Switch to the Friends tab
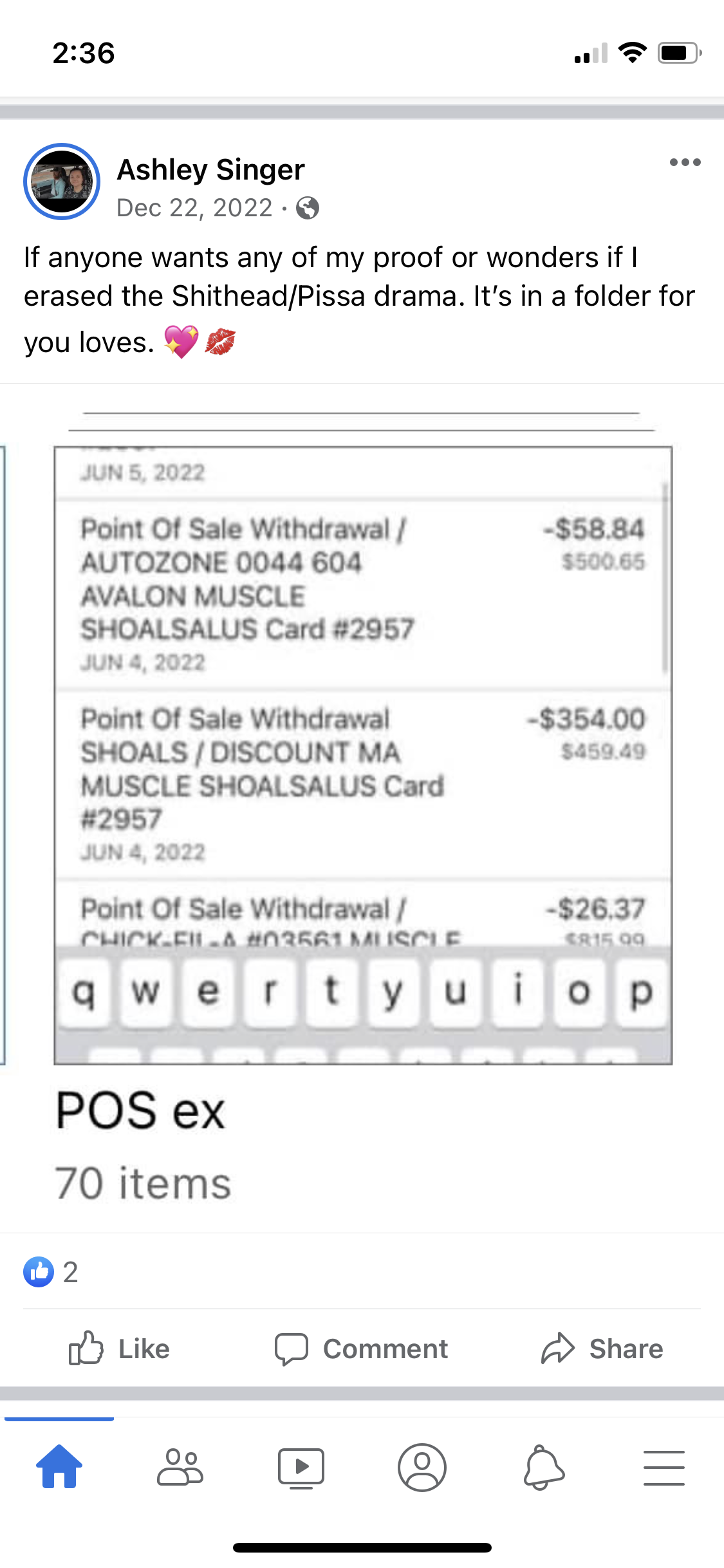Image resolution: width=724 pixels, height=1568 pixels. click(180, 1467)
